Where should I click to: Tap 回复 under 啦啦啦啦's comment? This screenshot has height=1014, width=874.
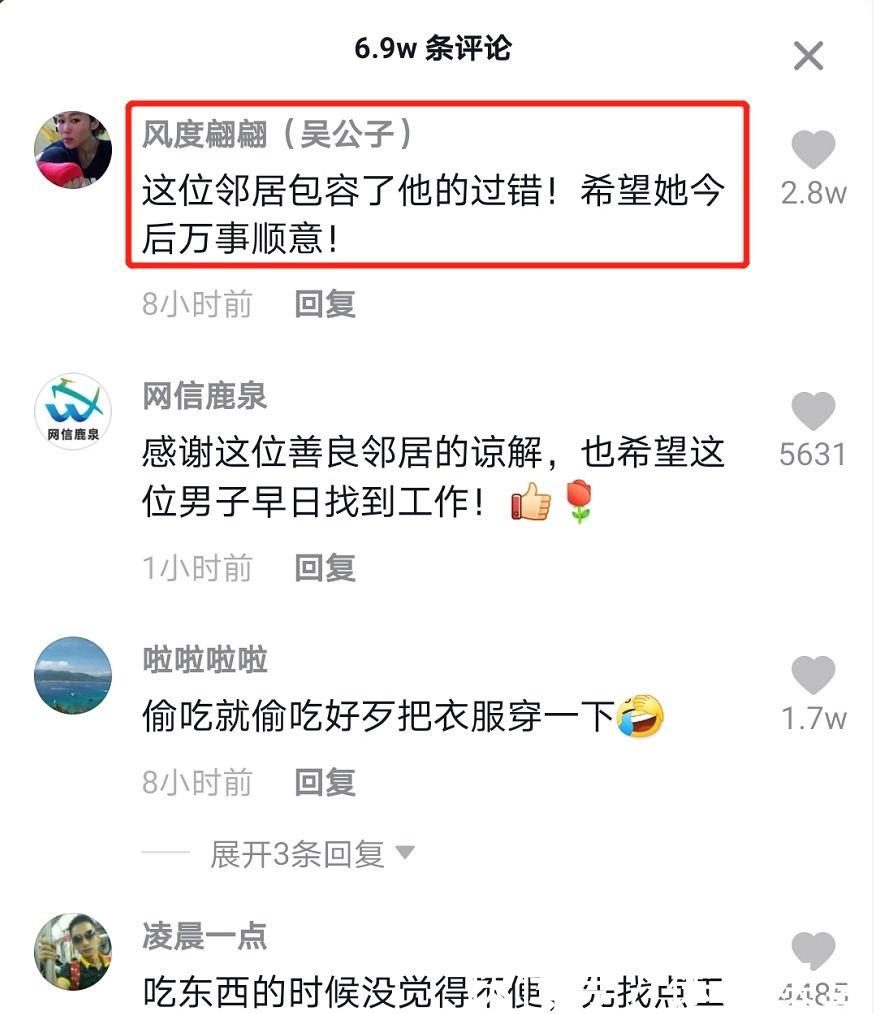324,783
